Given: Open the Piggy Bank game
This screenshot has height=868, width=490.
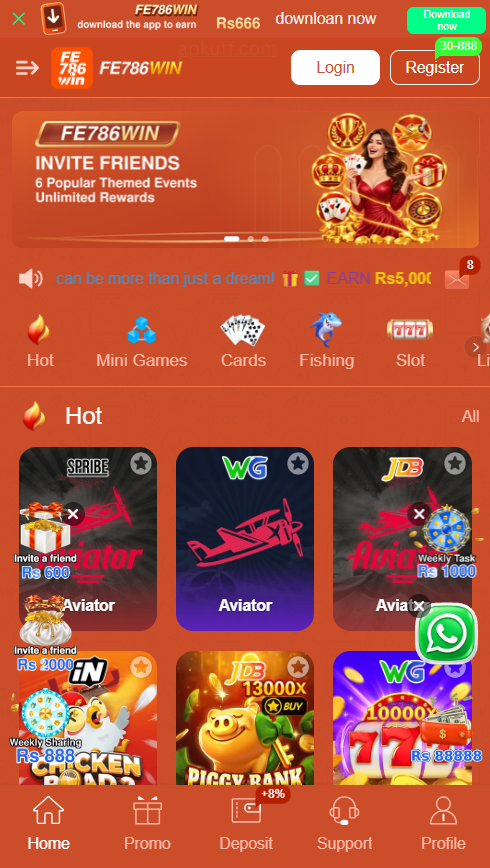Looking at the screenshot, I should [x=245, y=718].
